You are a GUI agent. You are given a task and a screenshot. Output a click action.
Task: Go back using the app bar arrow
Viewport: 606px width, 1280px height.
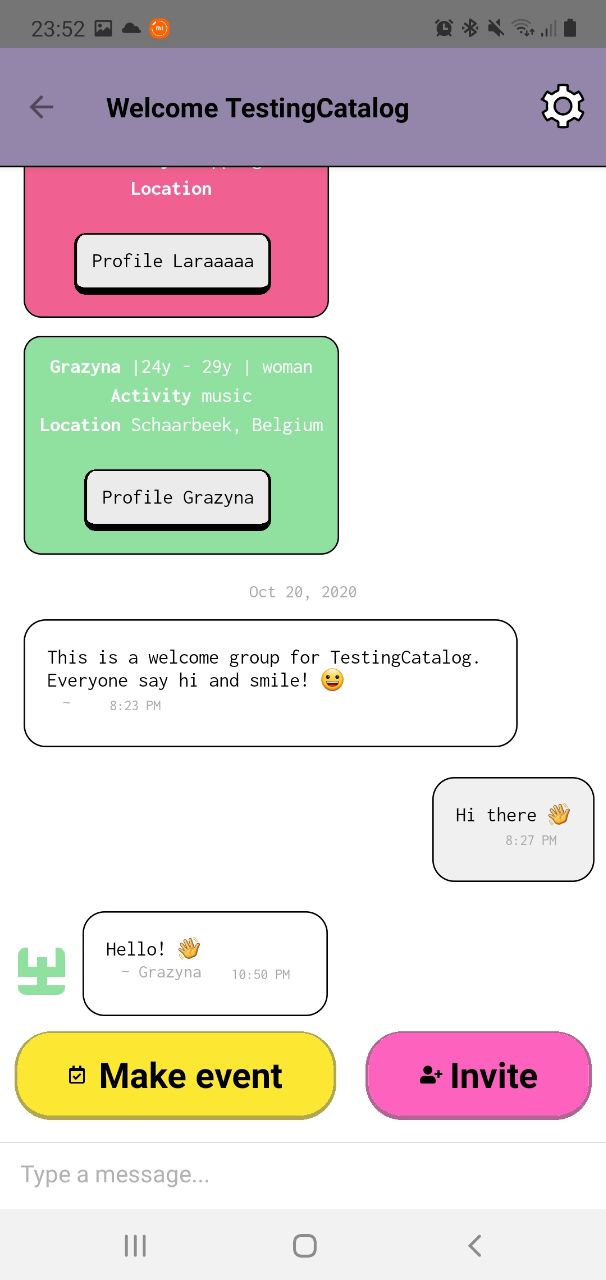pos(41,107)
